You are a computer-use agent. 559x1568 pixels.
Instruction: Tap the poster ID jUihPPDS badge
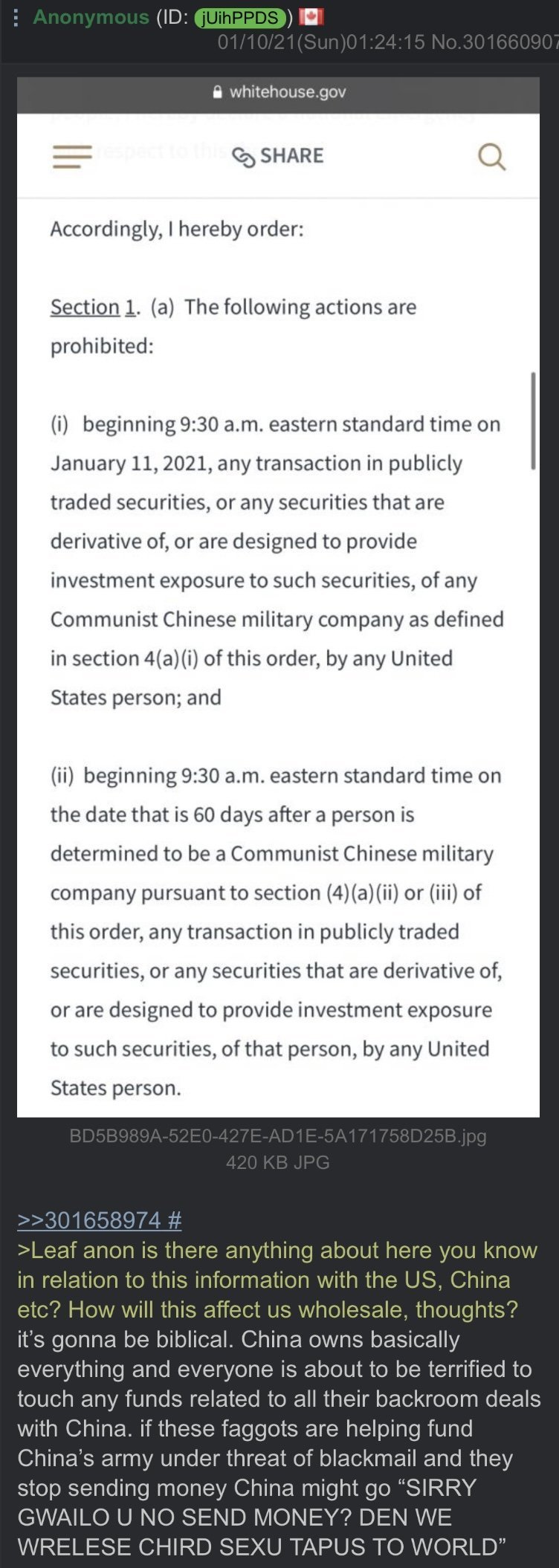point(240,19)
